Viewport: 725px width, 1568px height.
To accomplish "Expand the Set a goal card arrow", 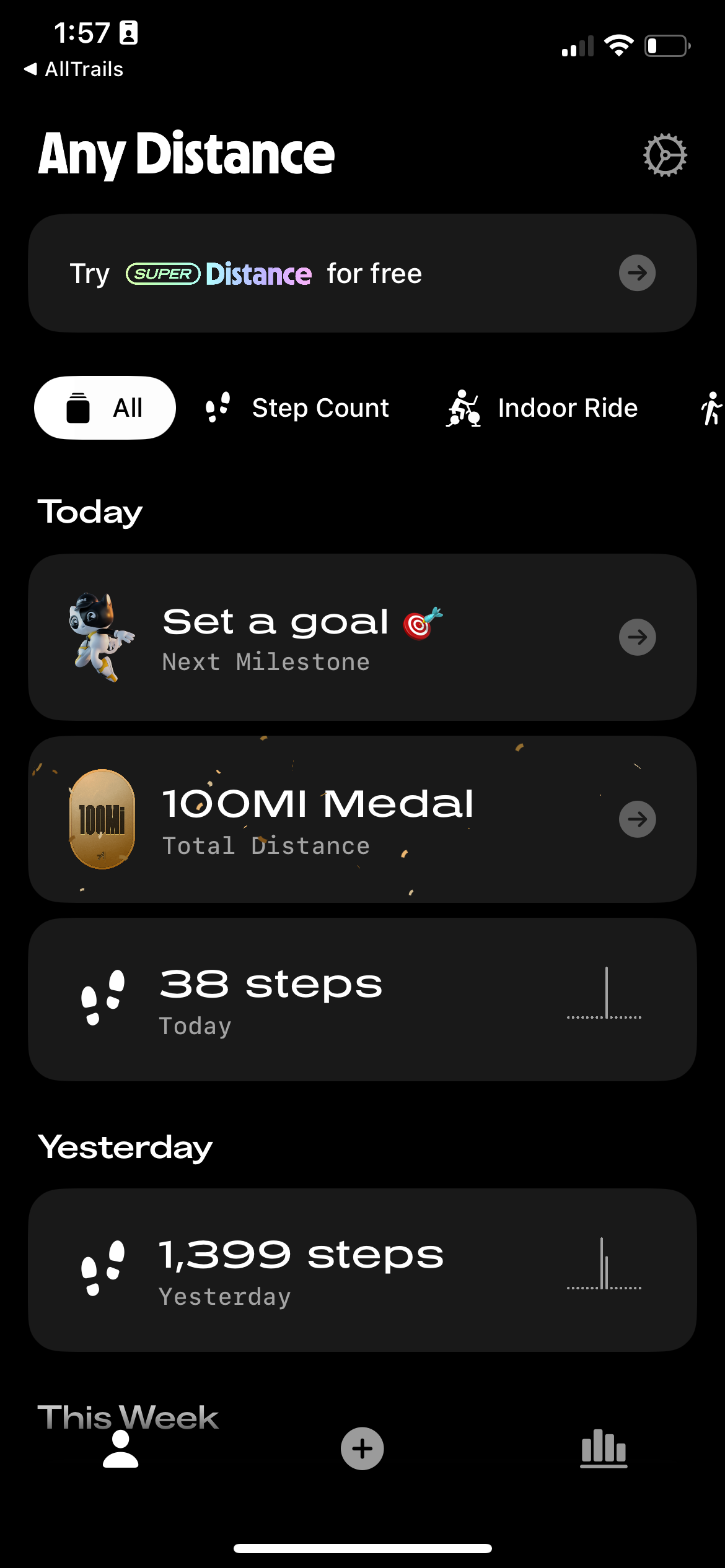I will point(637,637).
